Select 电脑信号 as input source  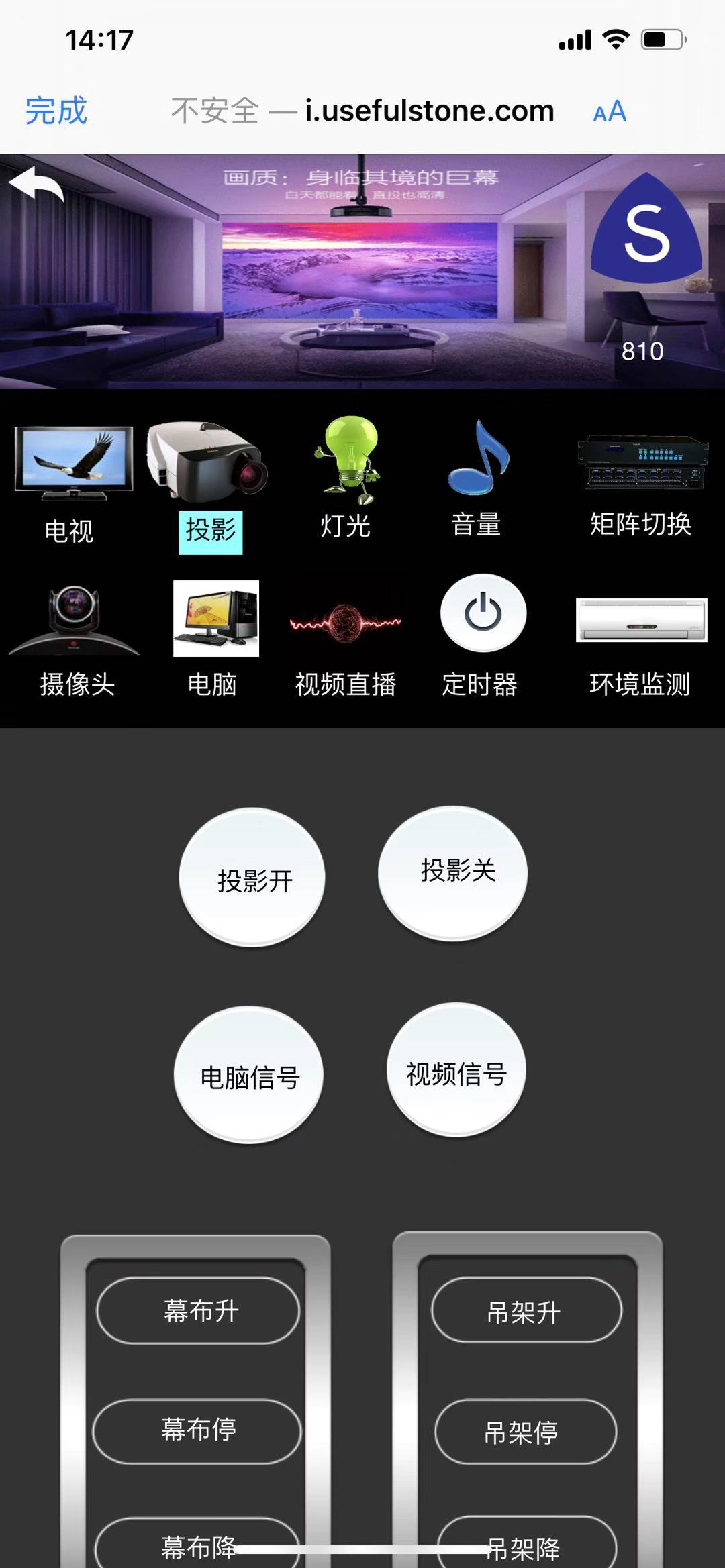click(x=249, y=1075)
